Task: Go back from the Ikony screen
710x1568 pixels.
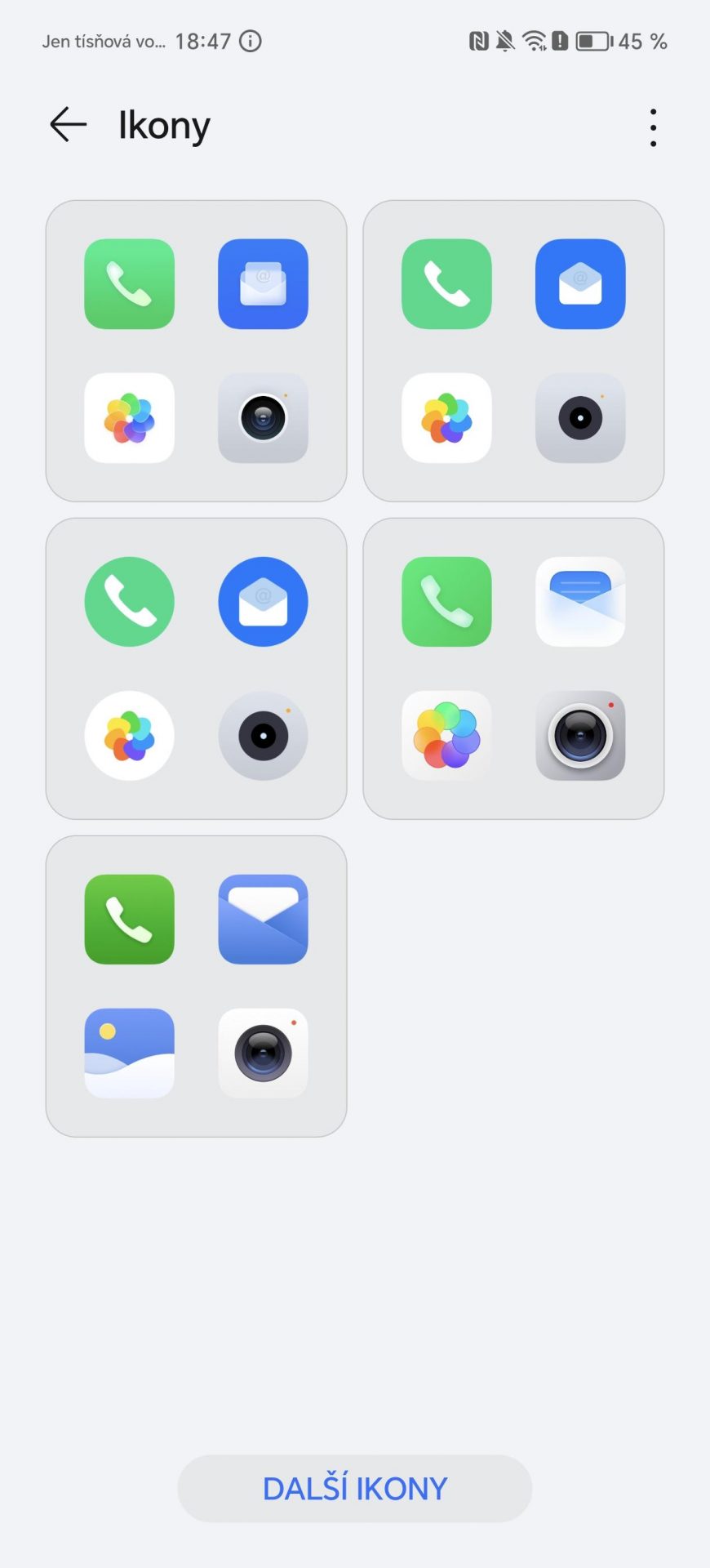Action: click(x=69, y=125)
